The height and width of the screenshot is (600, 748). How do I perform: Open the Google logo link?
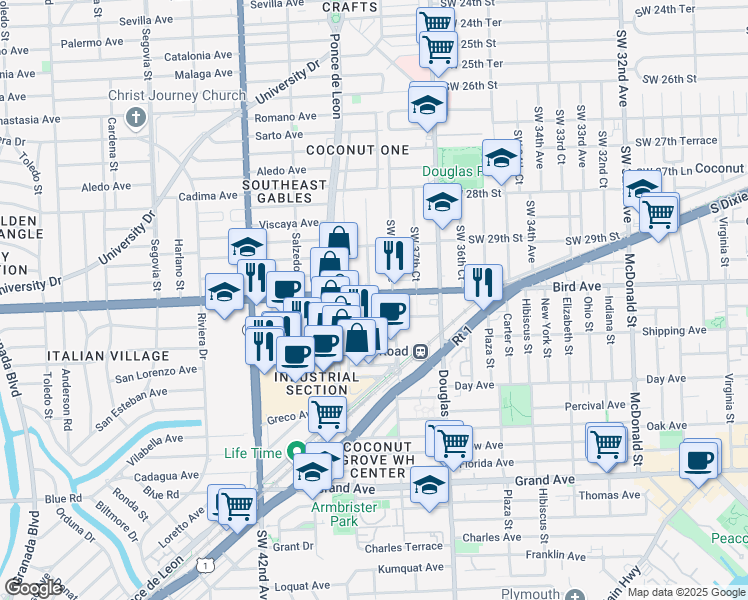(x=34, y=588)
